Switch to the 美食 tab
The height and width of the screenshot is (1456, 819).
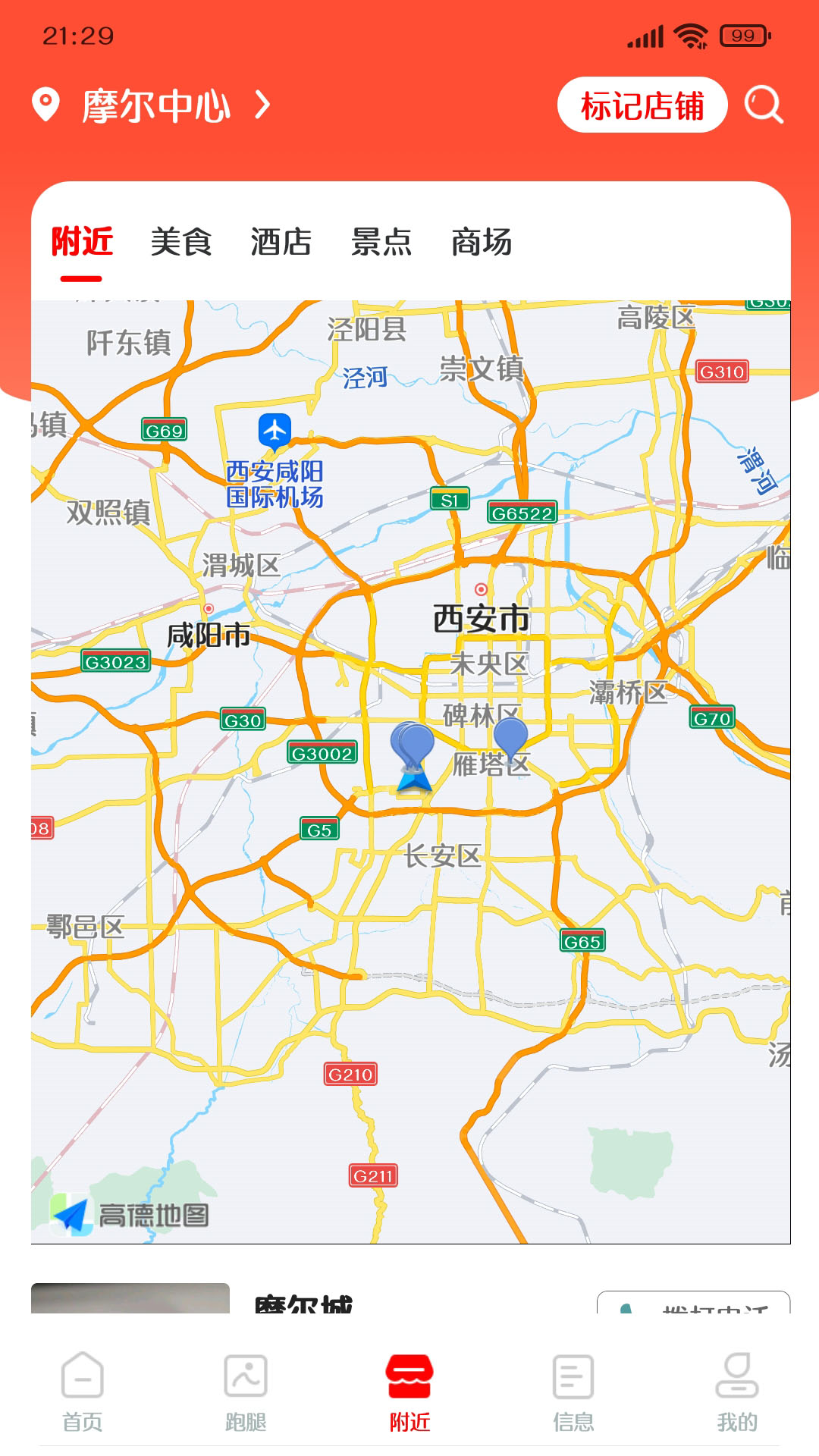click(x=181, y=242)
